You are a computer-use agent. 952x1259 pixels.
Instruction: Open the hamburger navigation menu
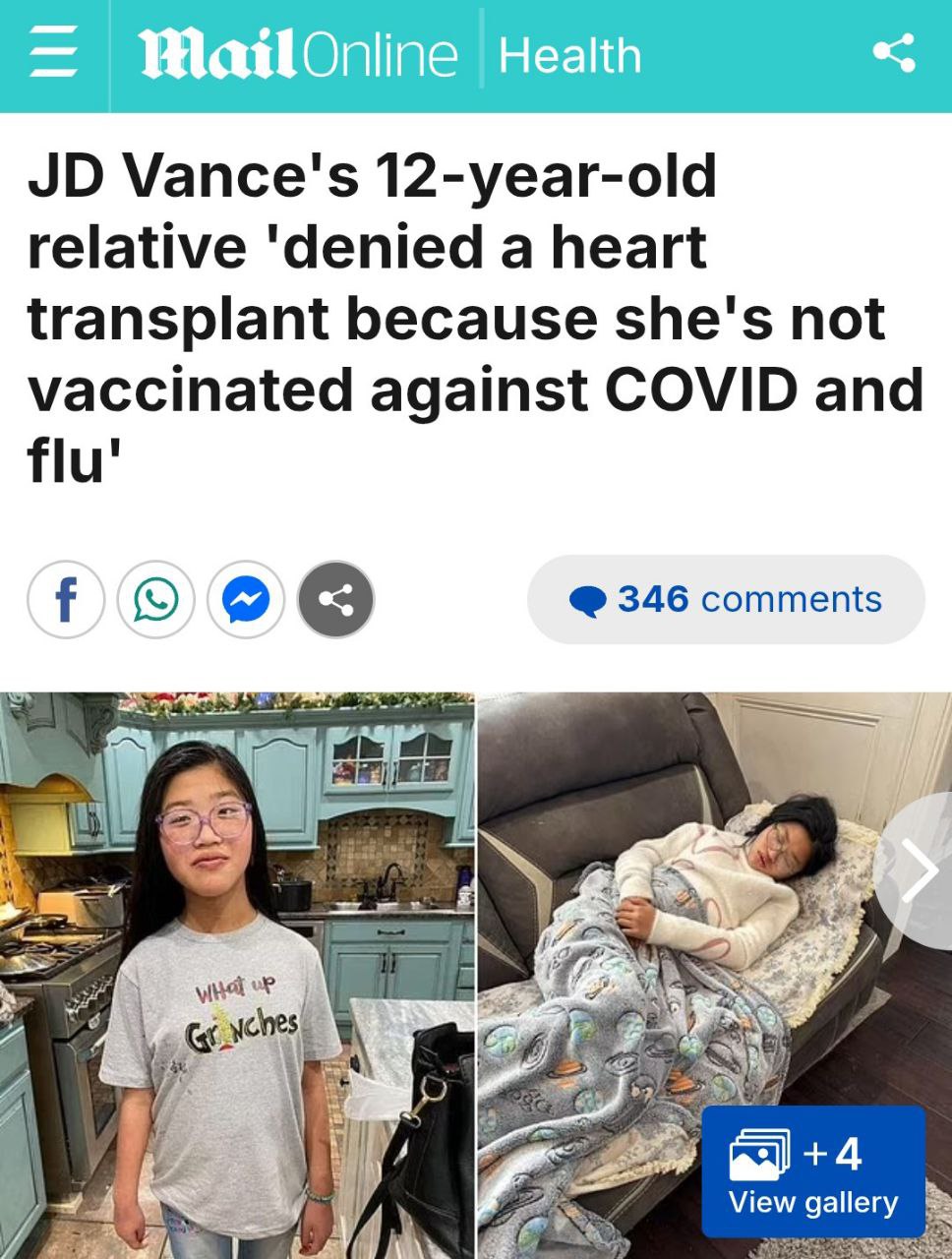[x=53, y=55]
